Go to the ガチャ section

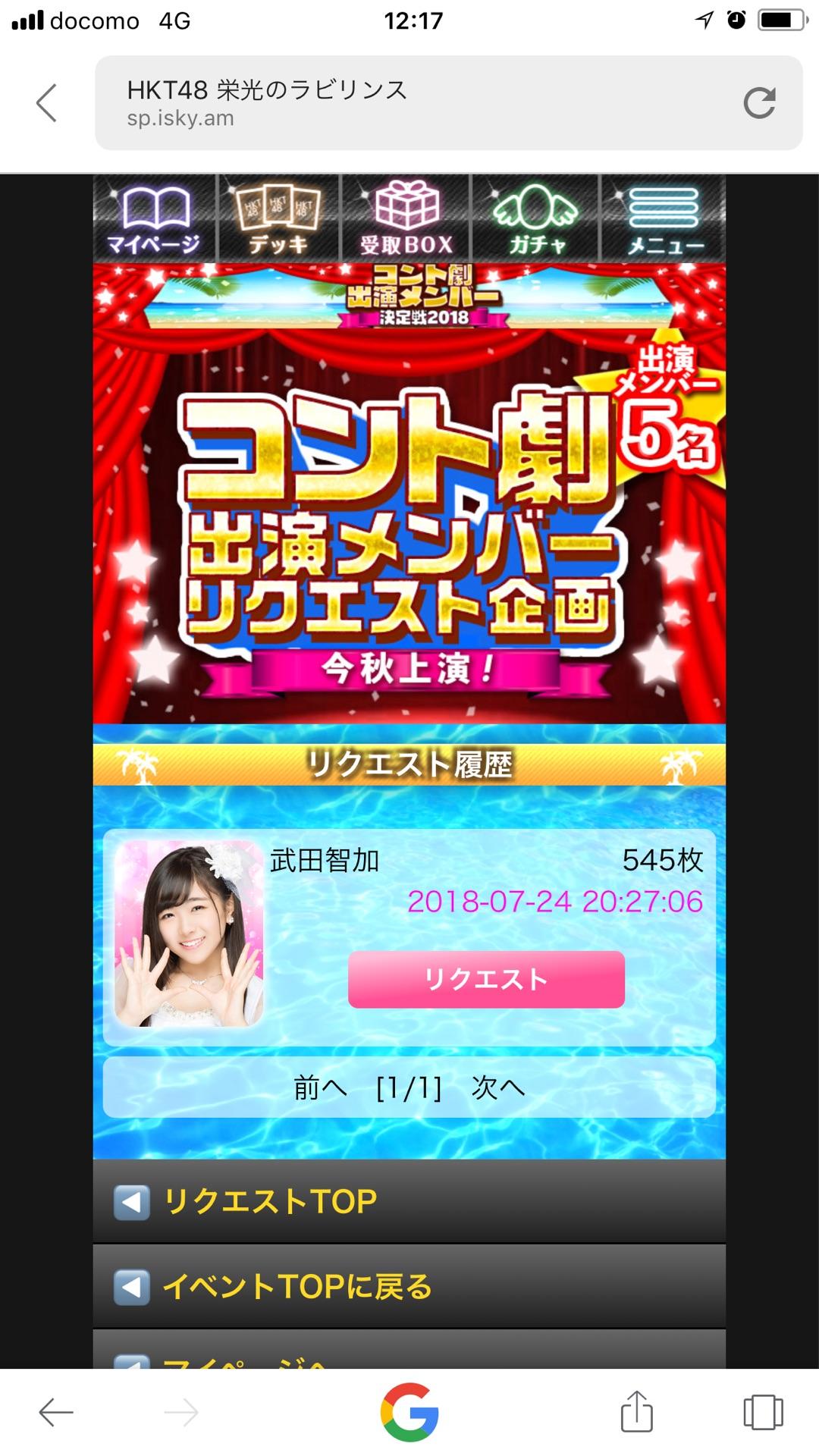click(x=535, y=218)
